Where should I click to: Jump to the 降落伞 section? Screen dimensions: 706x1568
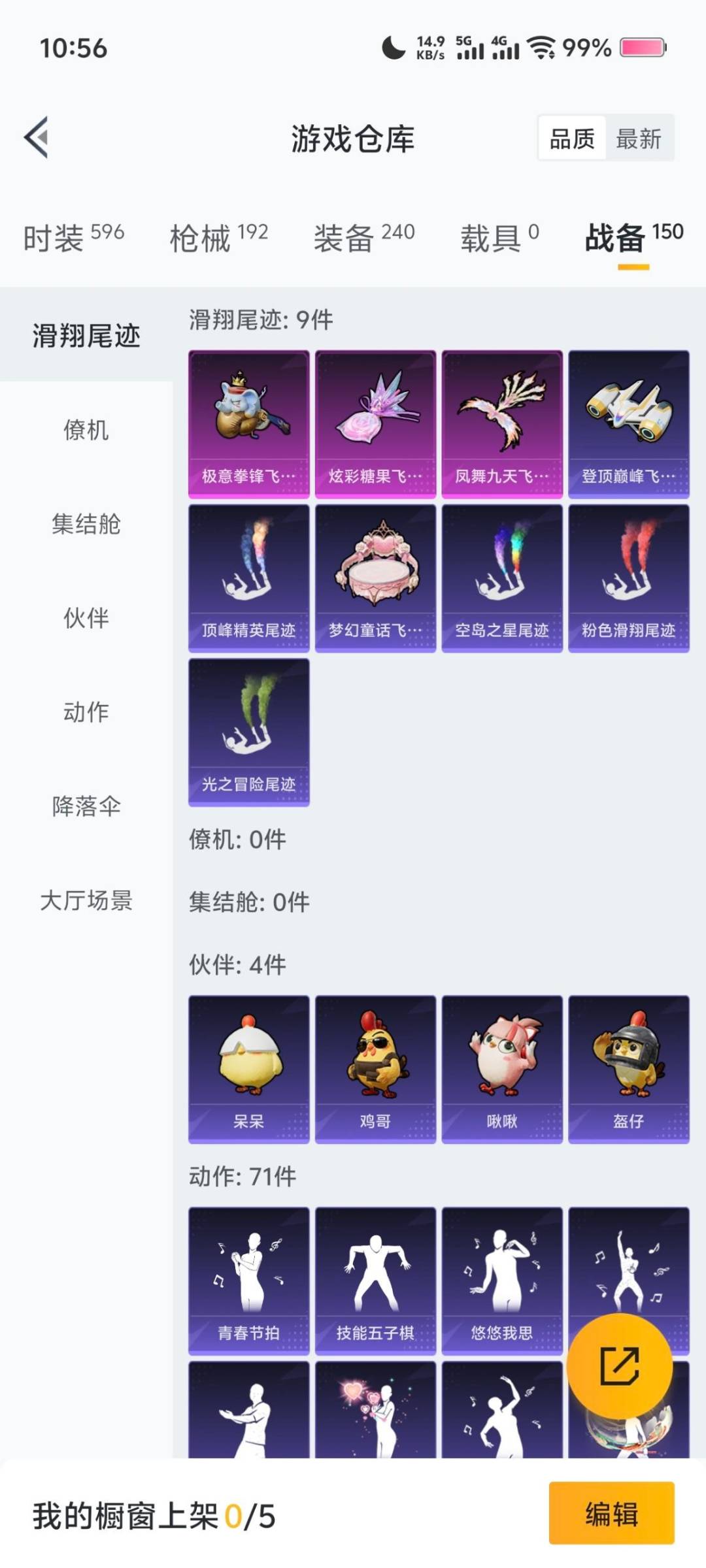tap(85, 806)
